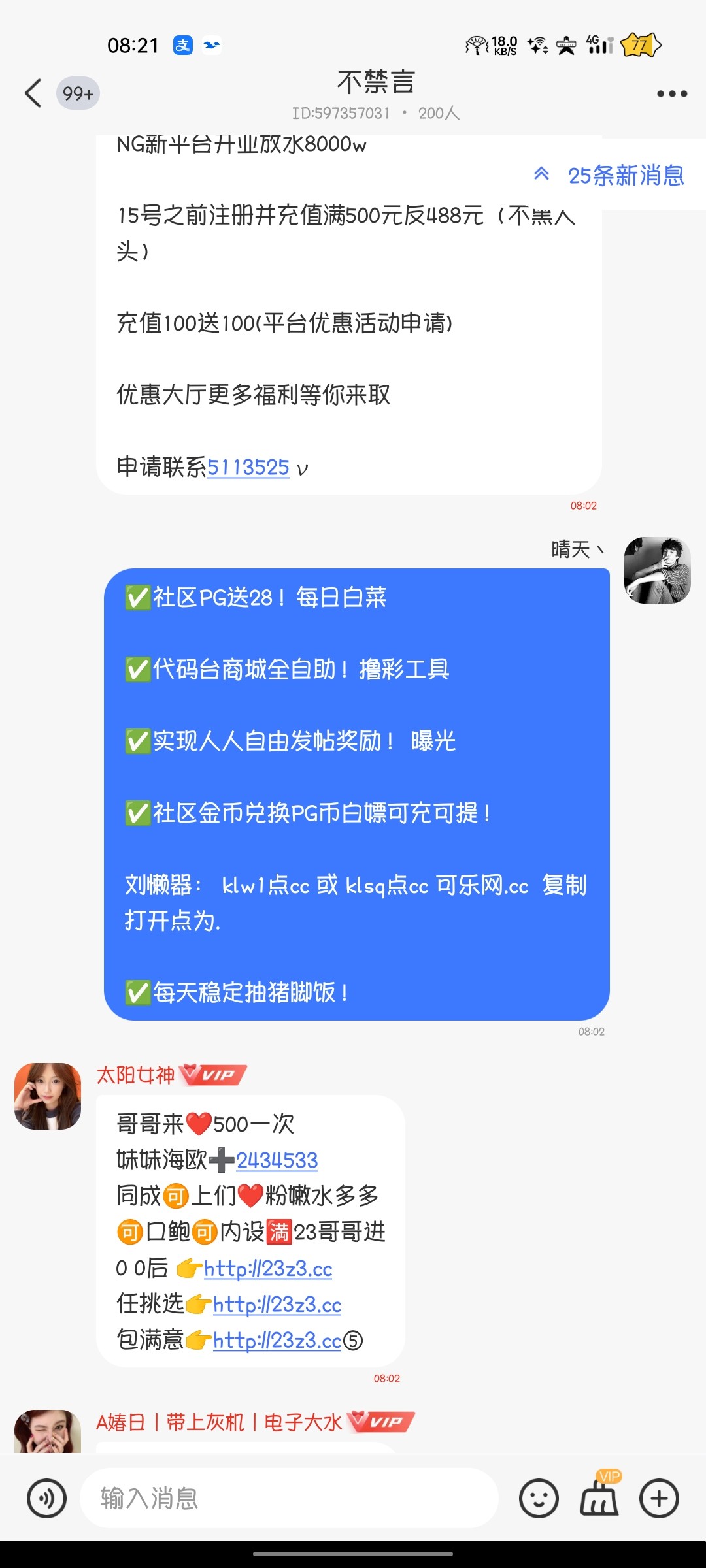Open the link after 任挑选
706x1568 pixels.
tap(277, 1305)
